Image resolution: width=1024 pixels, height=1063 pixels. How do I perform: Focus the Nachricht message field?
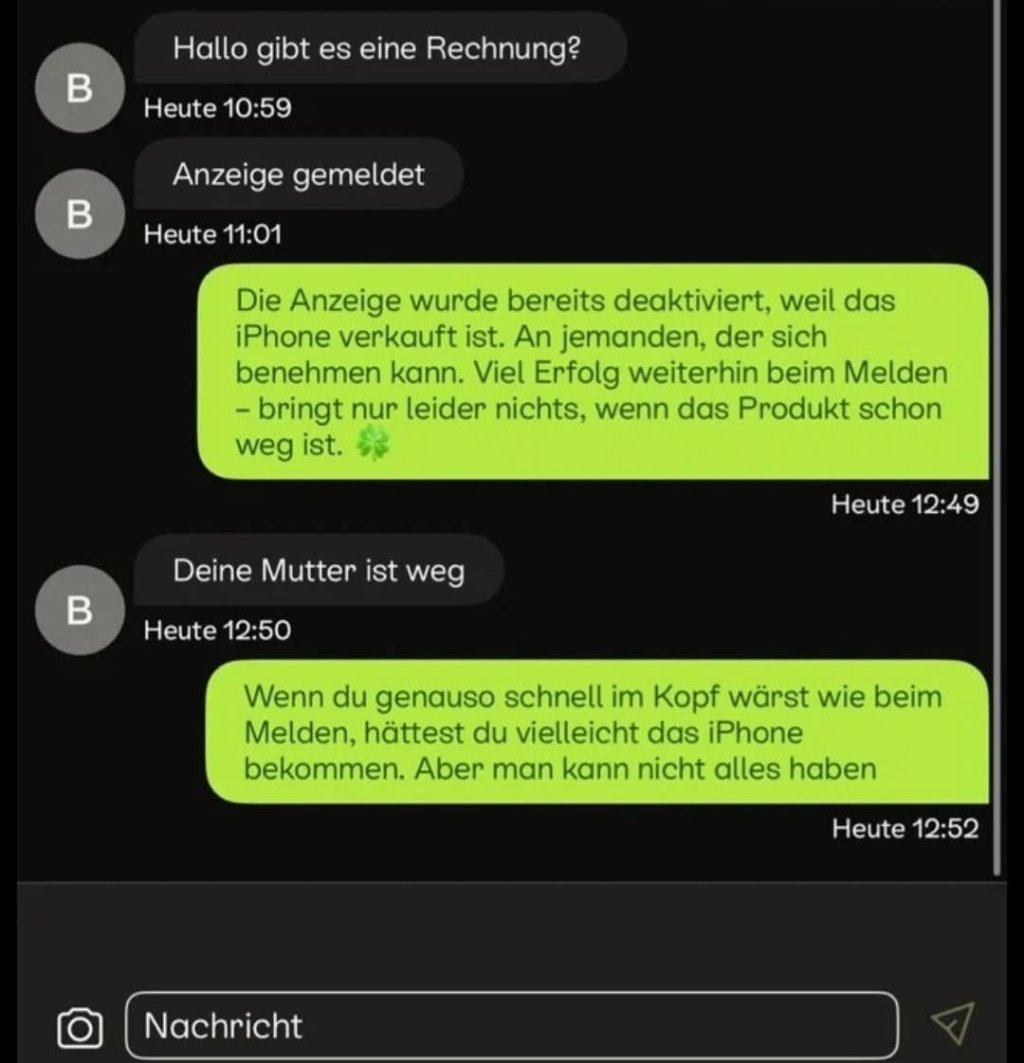pos(512,1025)
